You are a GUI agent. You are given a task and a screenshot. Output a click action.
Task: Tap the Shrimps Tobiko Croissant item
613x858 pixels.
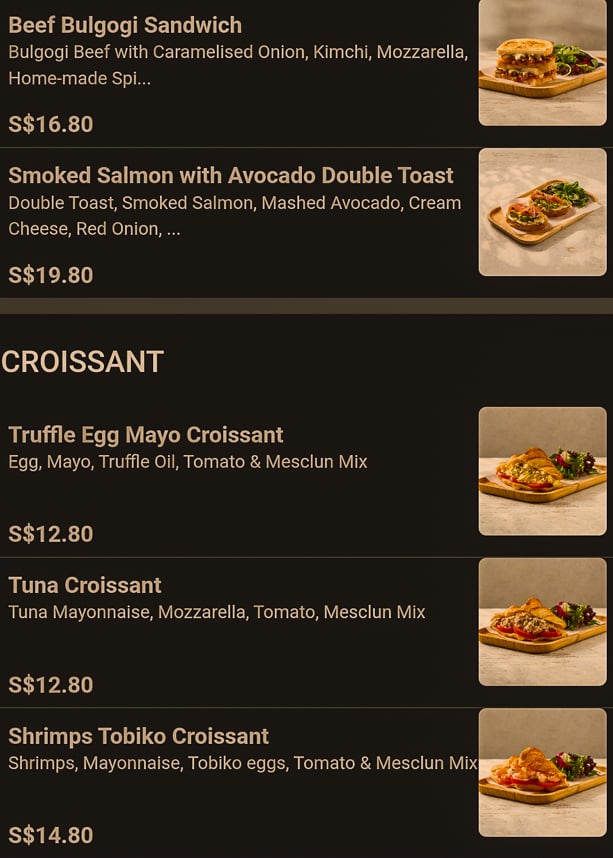139,736
